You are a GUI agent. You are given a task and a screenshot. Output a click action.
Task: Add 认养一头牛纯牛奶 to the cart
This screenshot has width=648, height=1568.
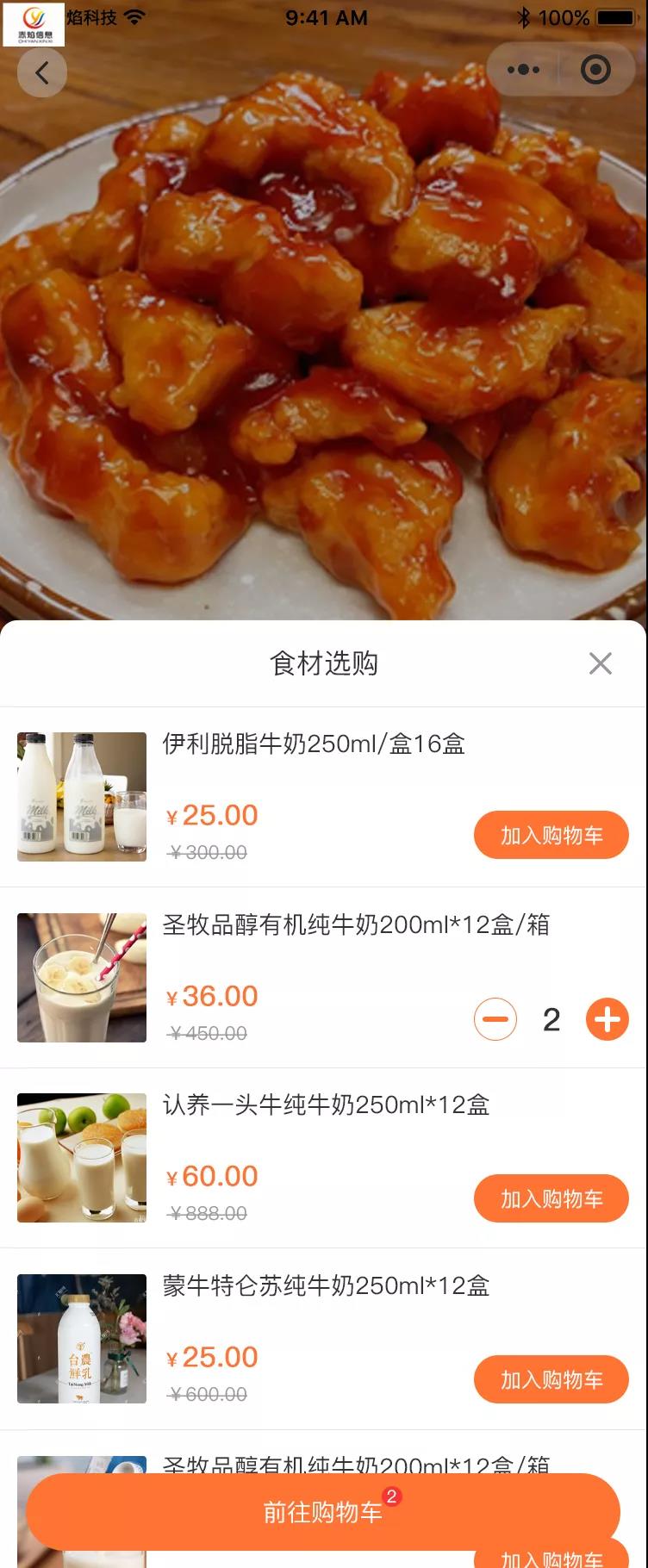pos(551,1198)
